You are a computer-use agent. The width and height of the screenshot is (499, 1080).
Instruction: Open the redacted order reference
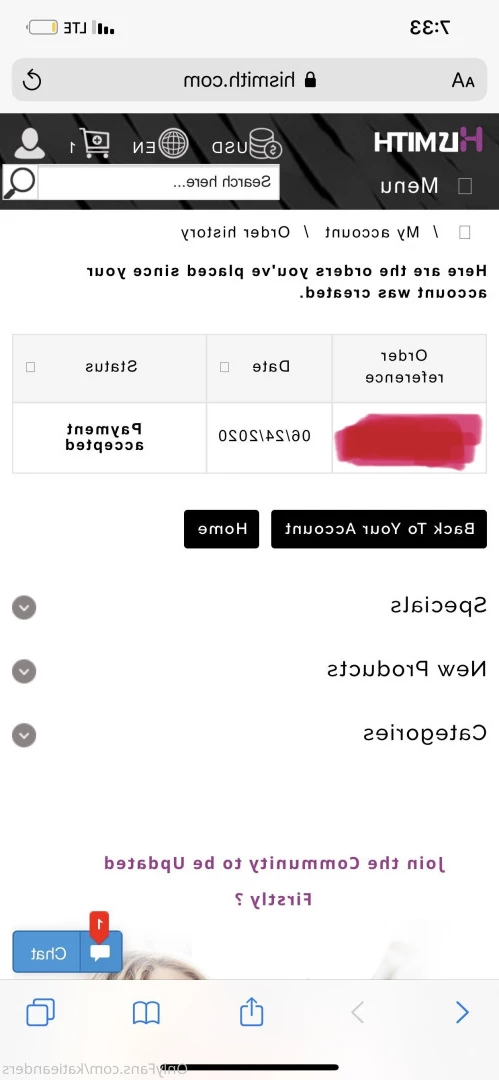tap(409, 438)
